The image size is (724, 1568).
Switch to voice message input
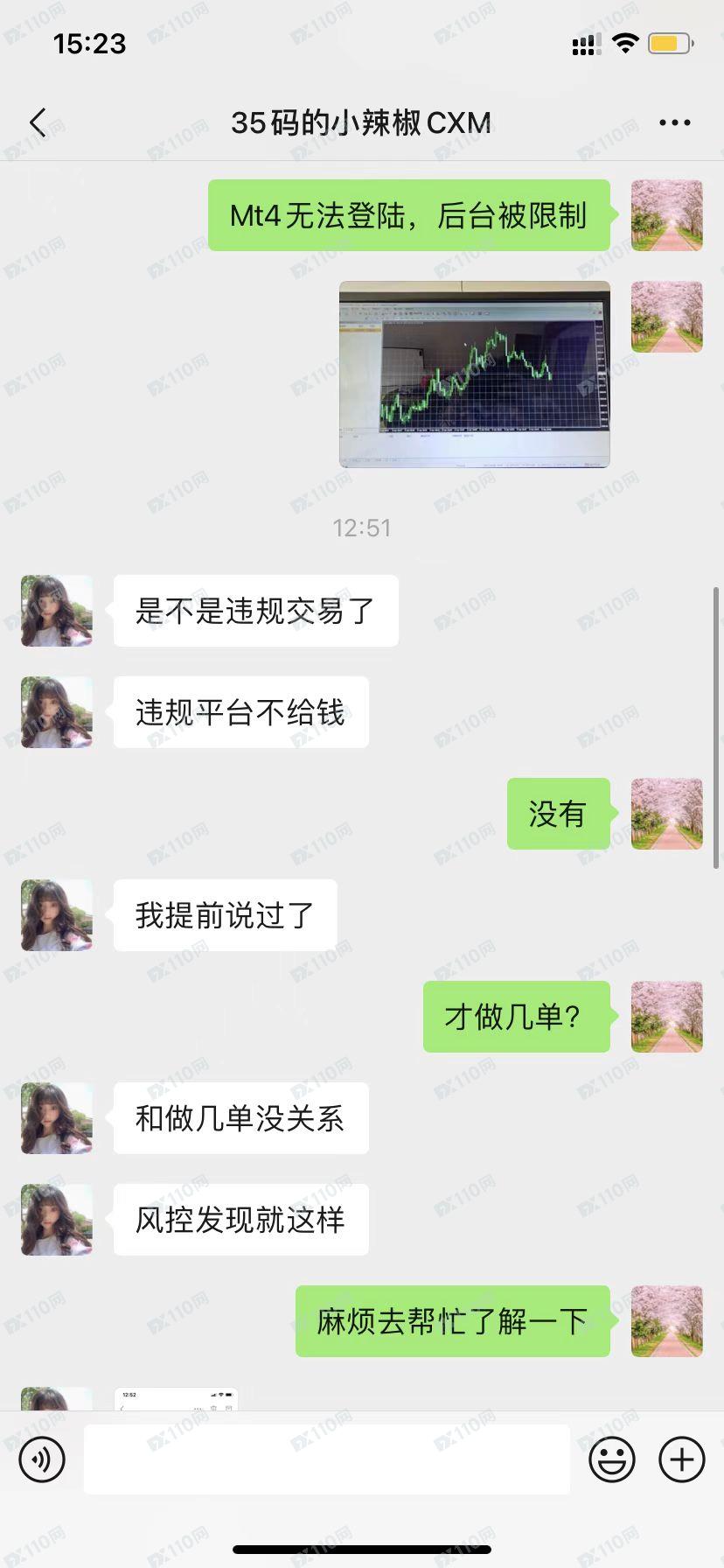click(x=42, y=1459)
